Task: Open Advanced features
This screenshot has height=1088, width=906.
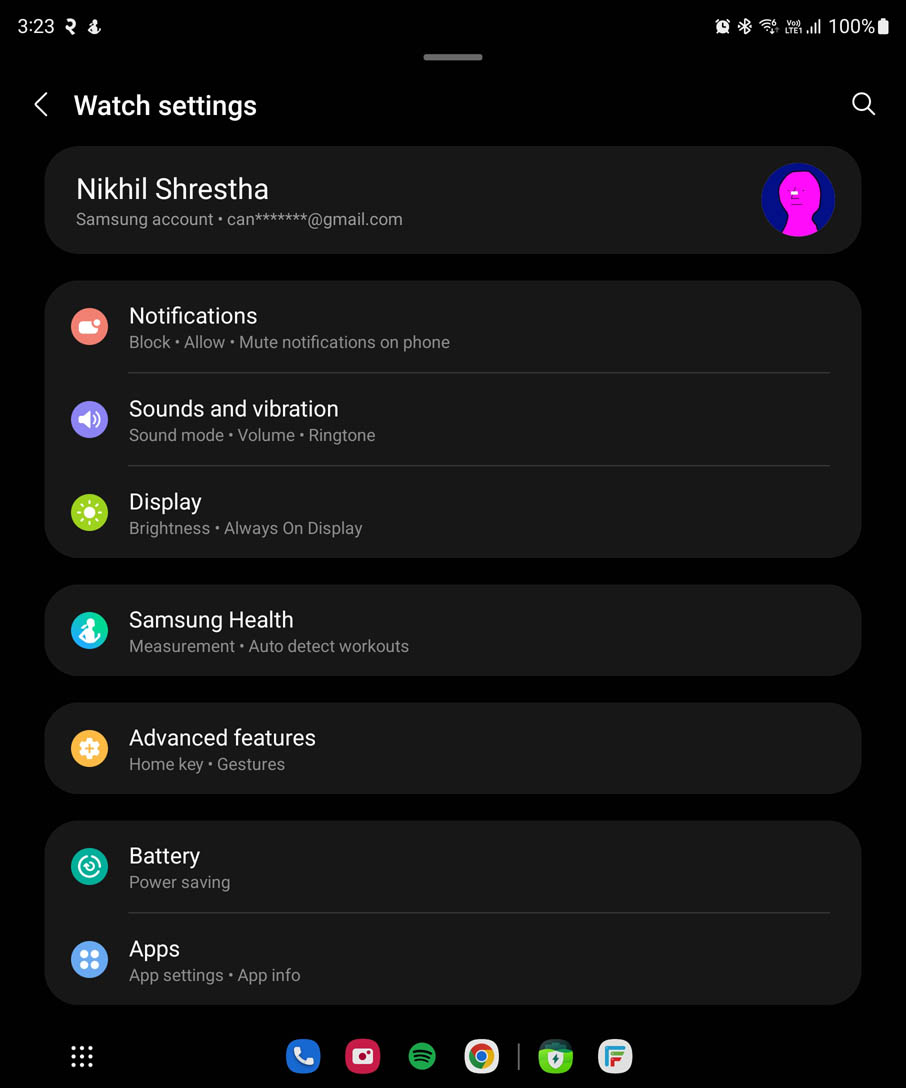Action: coord(452,749)
